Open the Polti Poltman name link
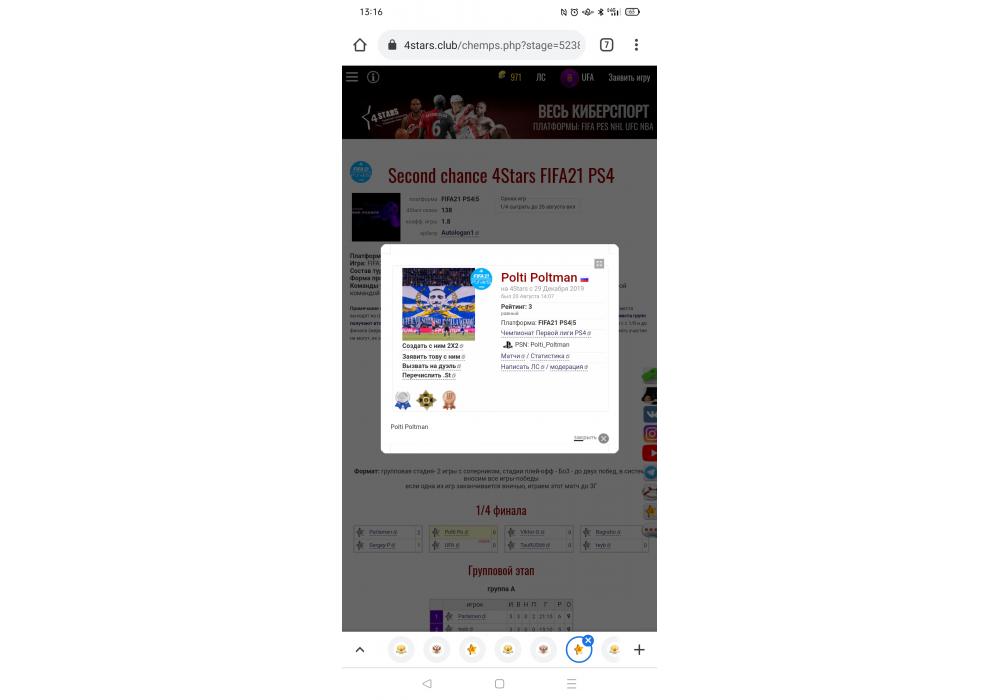 [538, 277]
